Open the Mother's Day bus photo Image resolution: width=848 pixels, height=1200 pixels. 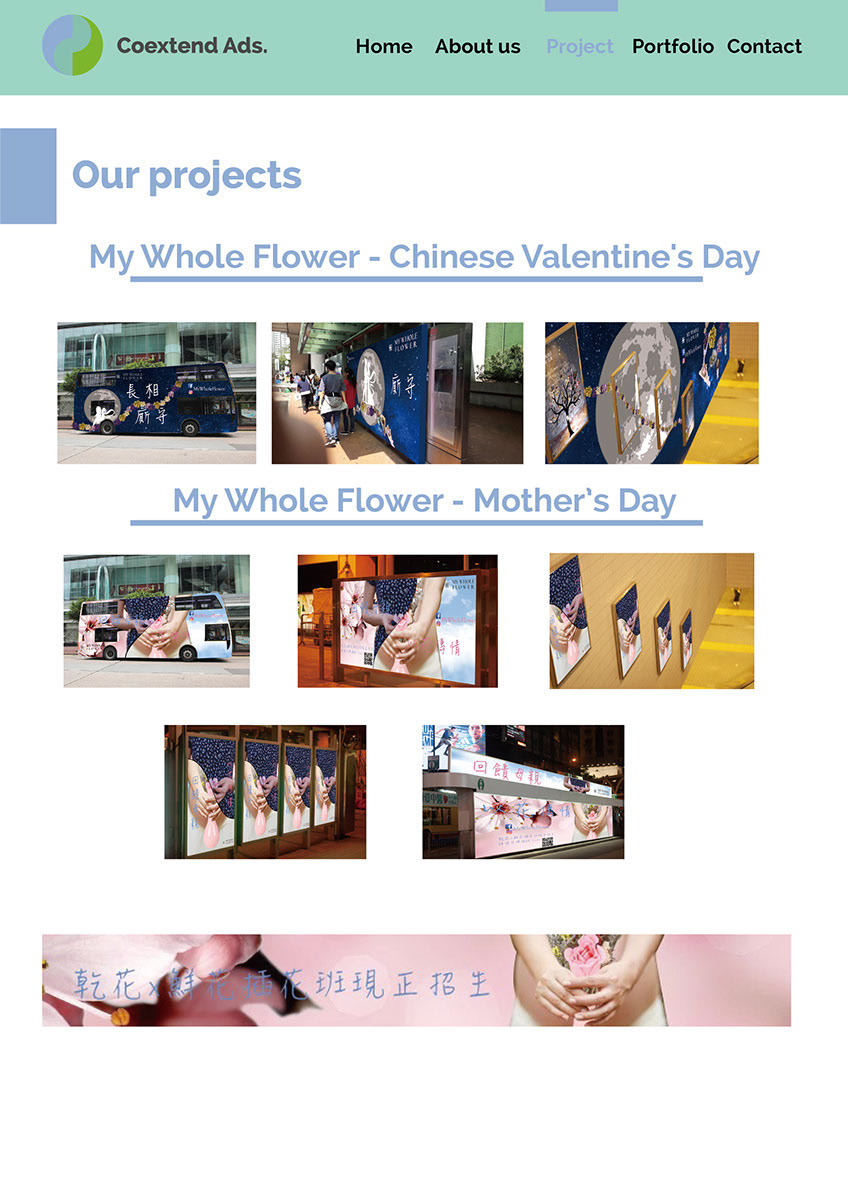tap(156, 620)
